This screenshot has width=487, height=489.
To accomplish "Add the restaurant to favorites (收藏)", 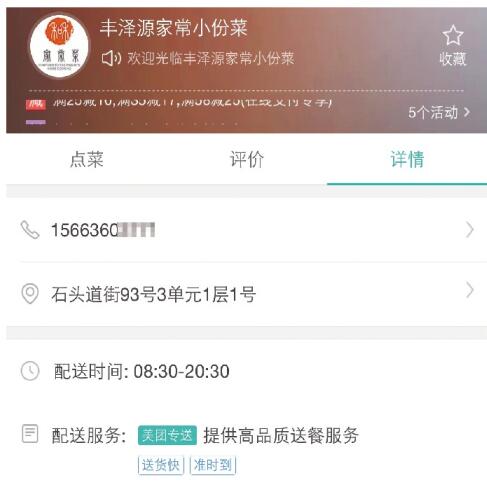I will (452, 46).
